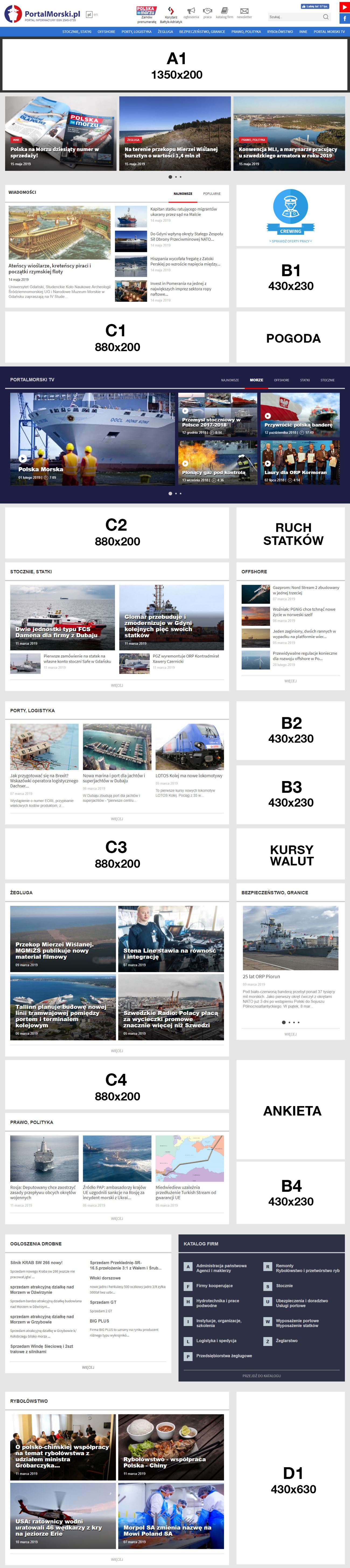Go to OFFSHORE section in menu
The width and height of the screenshot is (350, 1568).
(106, 32)
